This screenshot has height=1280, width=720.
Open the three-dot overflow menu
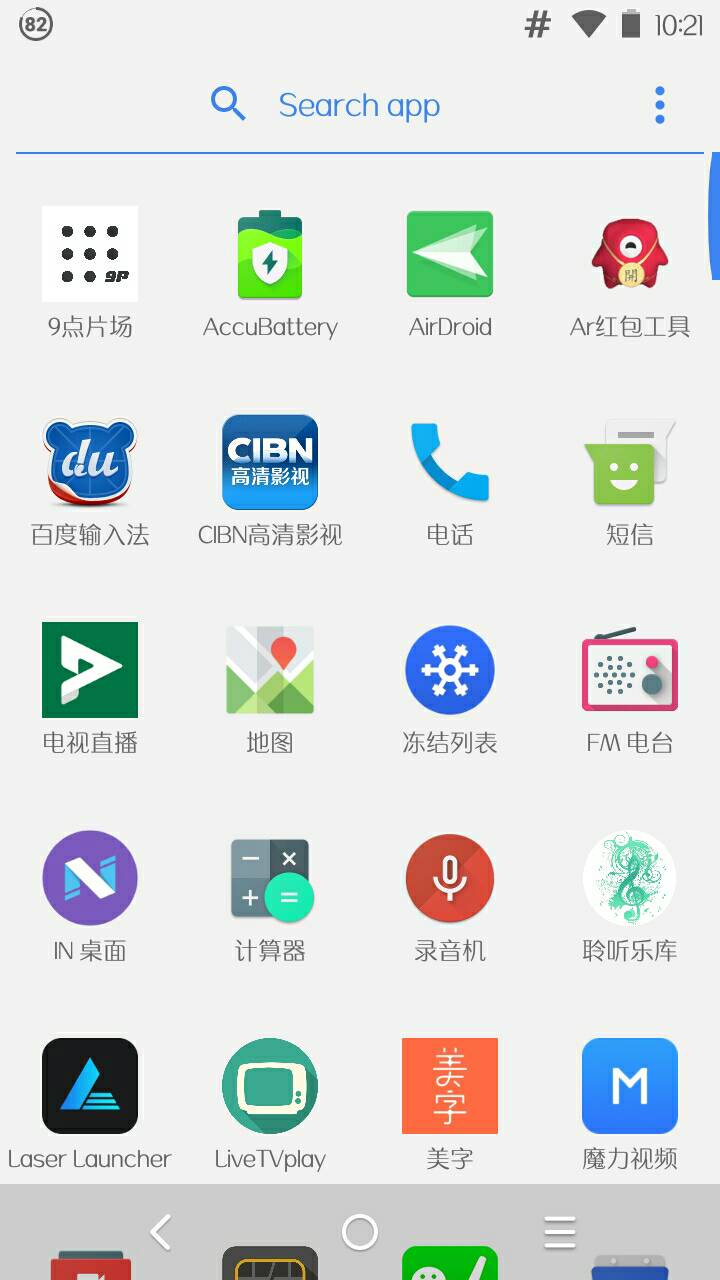pyautogui.click(x=659, y=105)
